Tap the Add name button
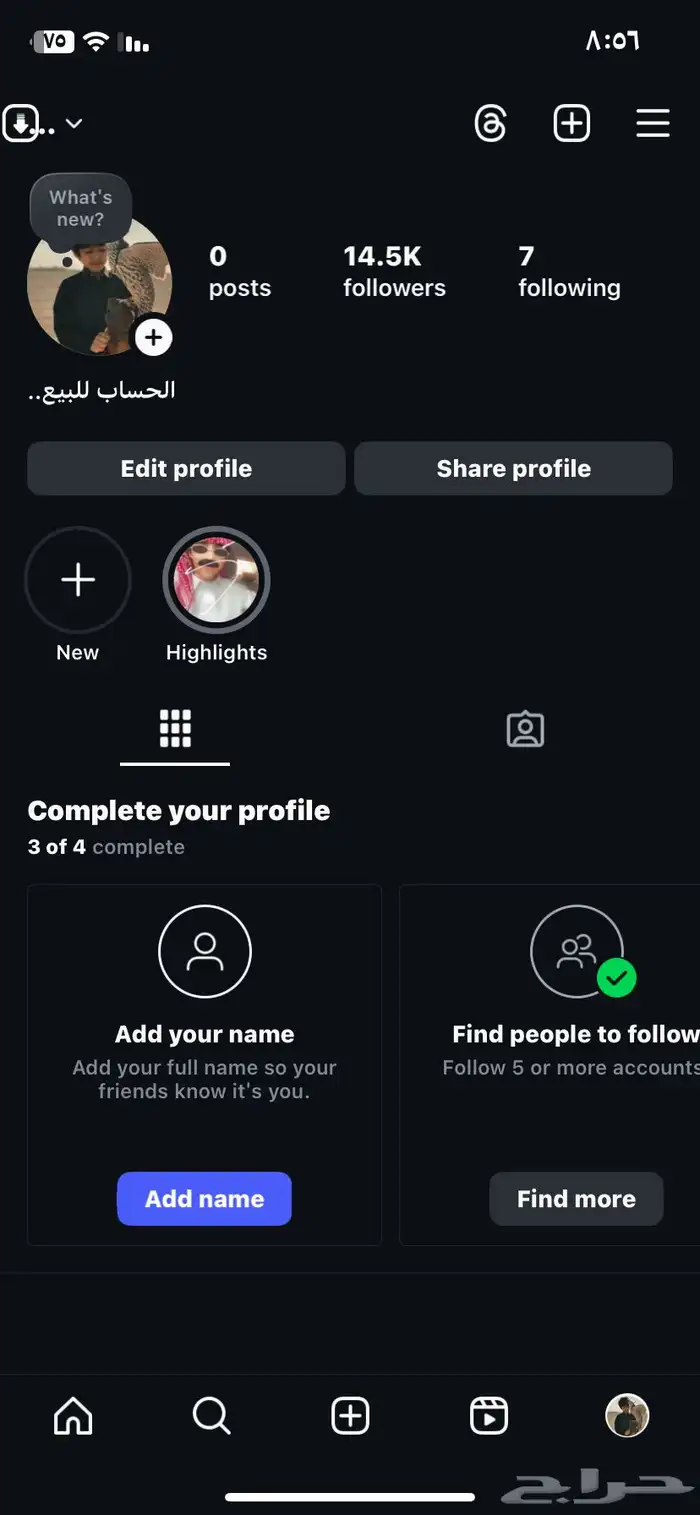This screenshot has width=700, height=1515. point(204,1199)
